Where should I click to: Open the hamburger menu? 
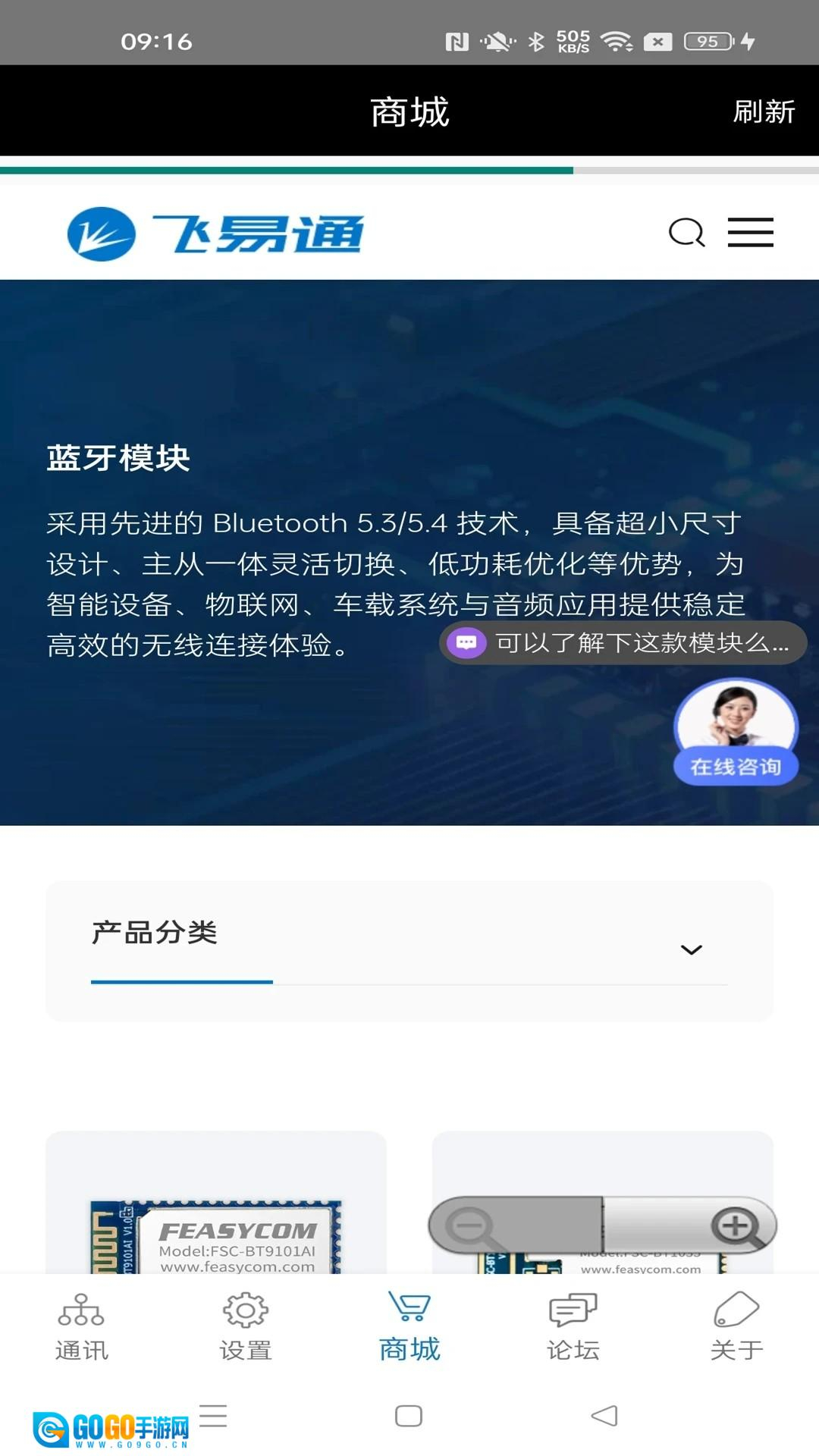tap(750, 232)
